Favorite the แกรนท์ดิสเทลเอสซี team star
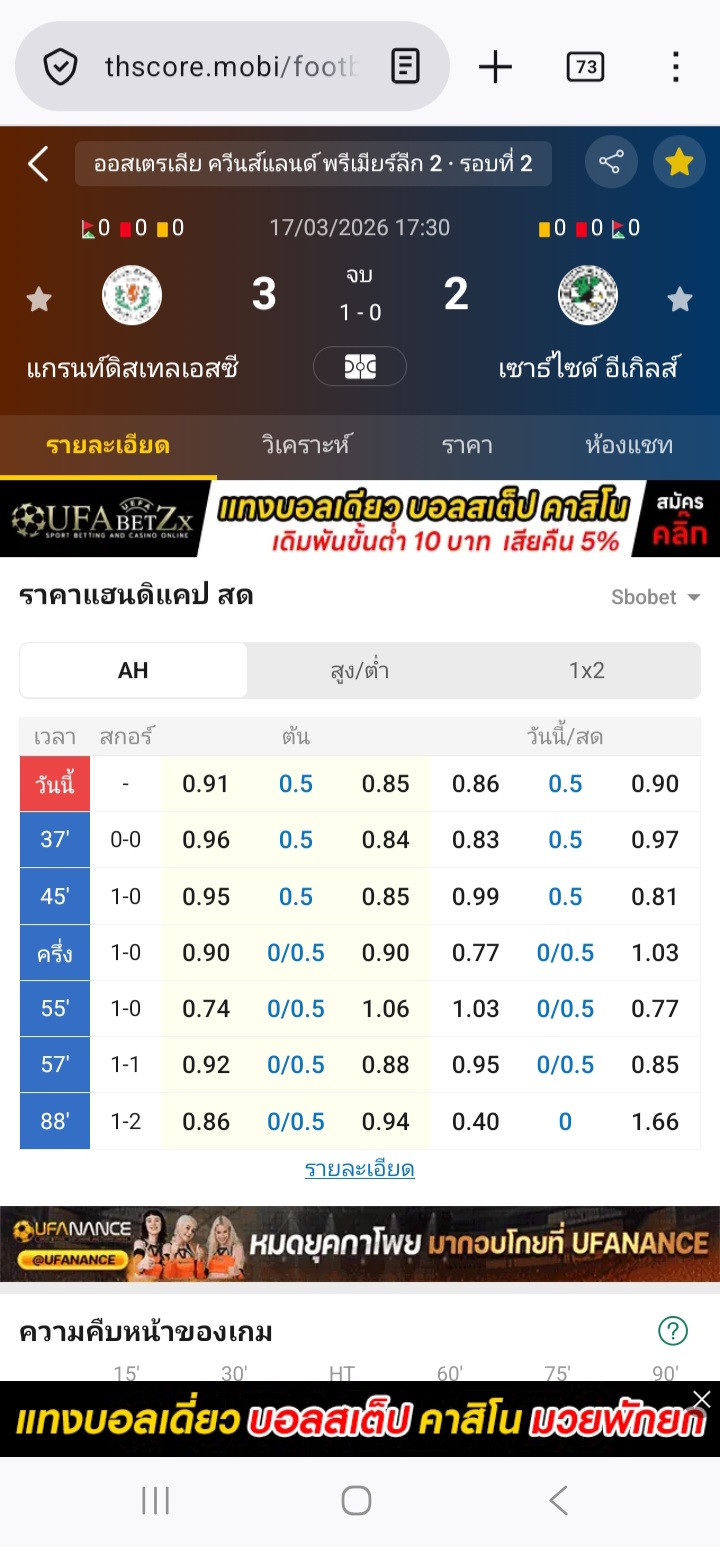Image resolution: width=720 pixels, height=1547 pixels. 39,299
